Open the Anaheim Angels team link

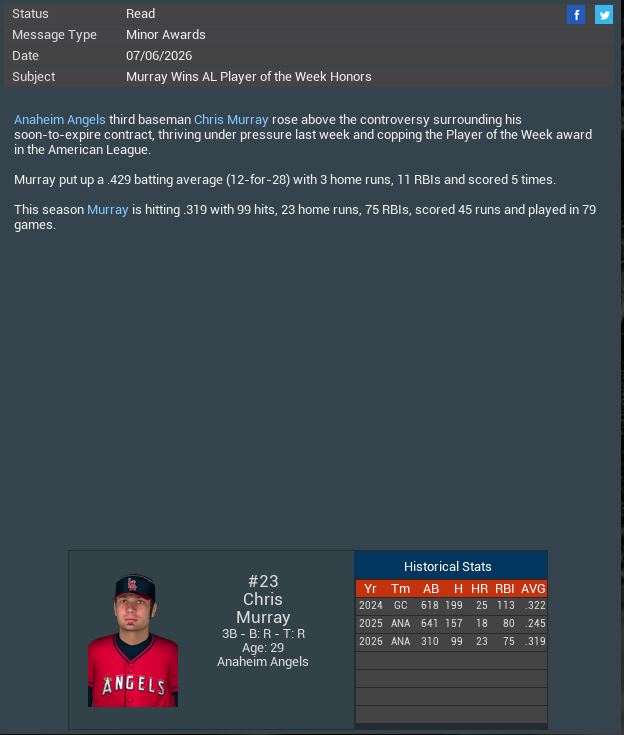click(x=59, y=119)
